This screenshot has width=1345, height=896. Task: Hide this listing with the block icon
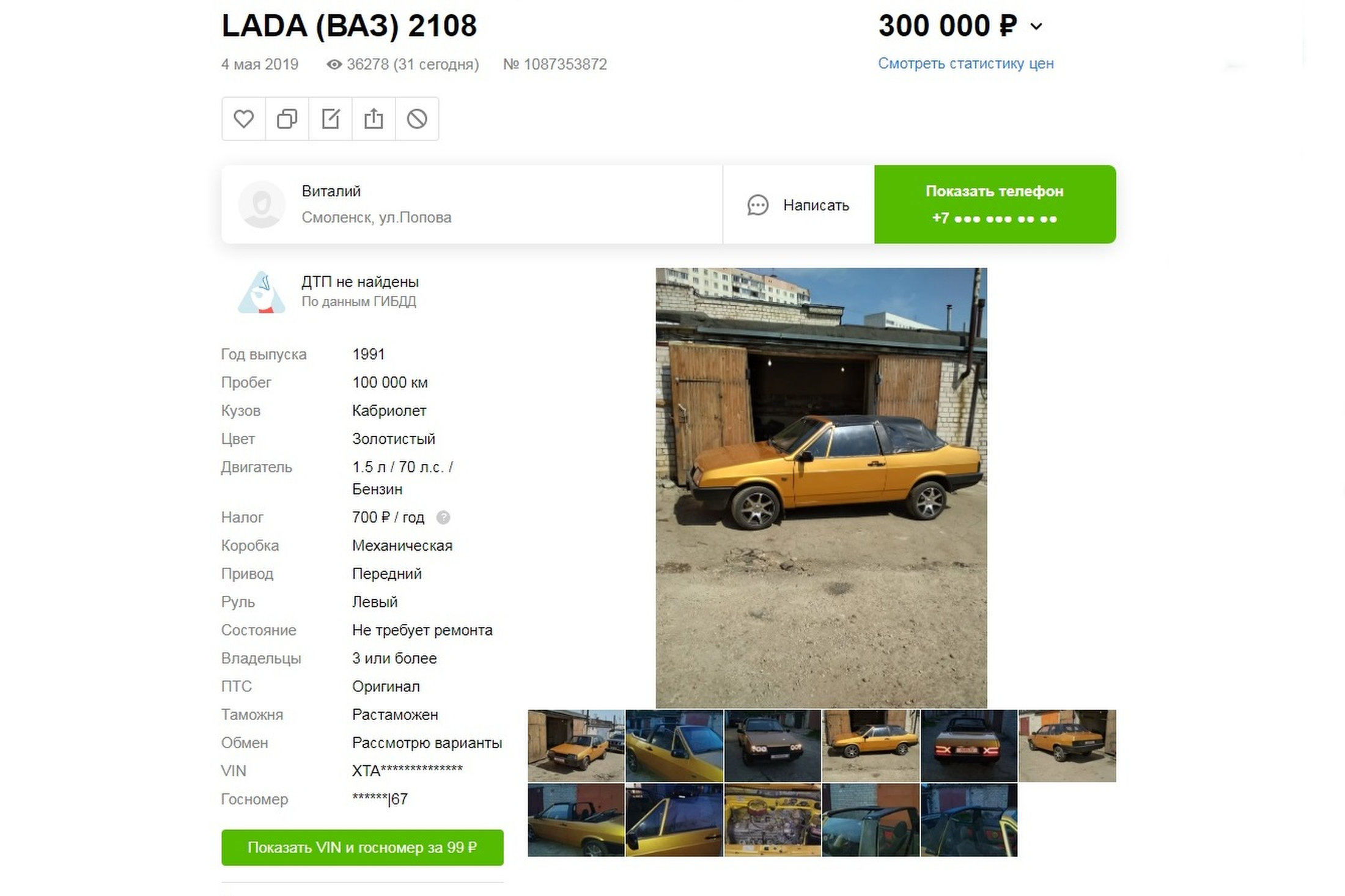(x=417, y=119)
